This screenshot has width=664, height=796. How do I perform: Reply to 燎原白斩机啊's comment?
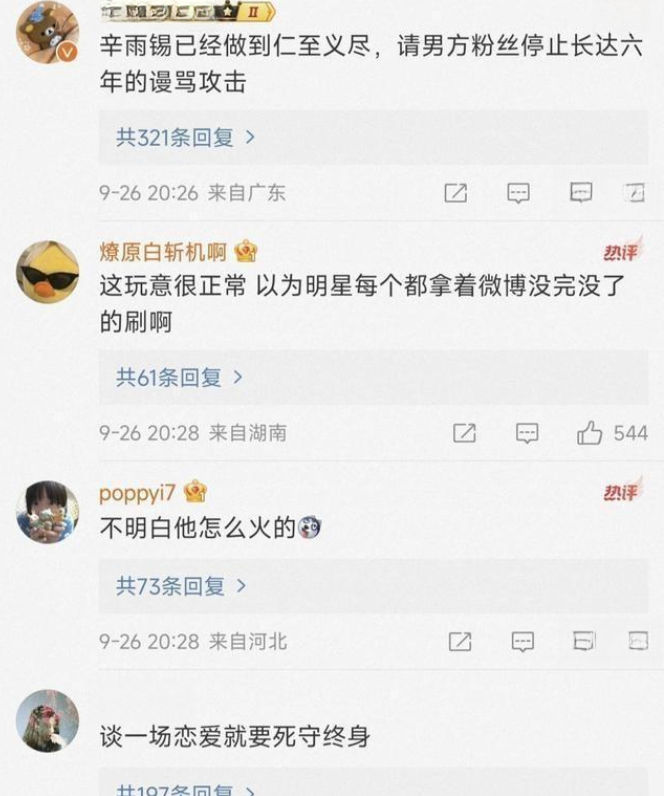(x=527, y=433)
